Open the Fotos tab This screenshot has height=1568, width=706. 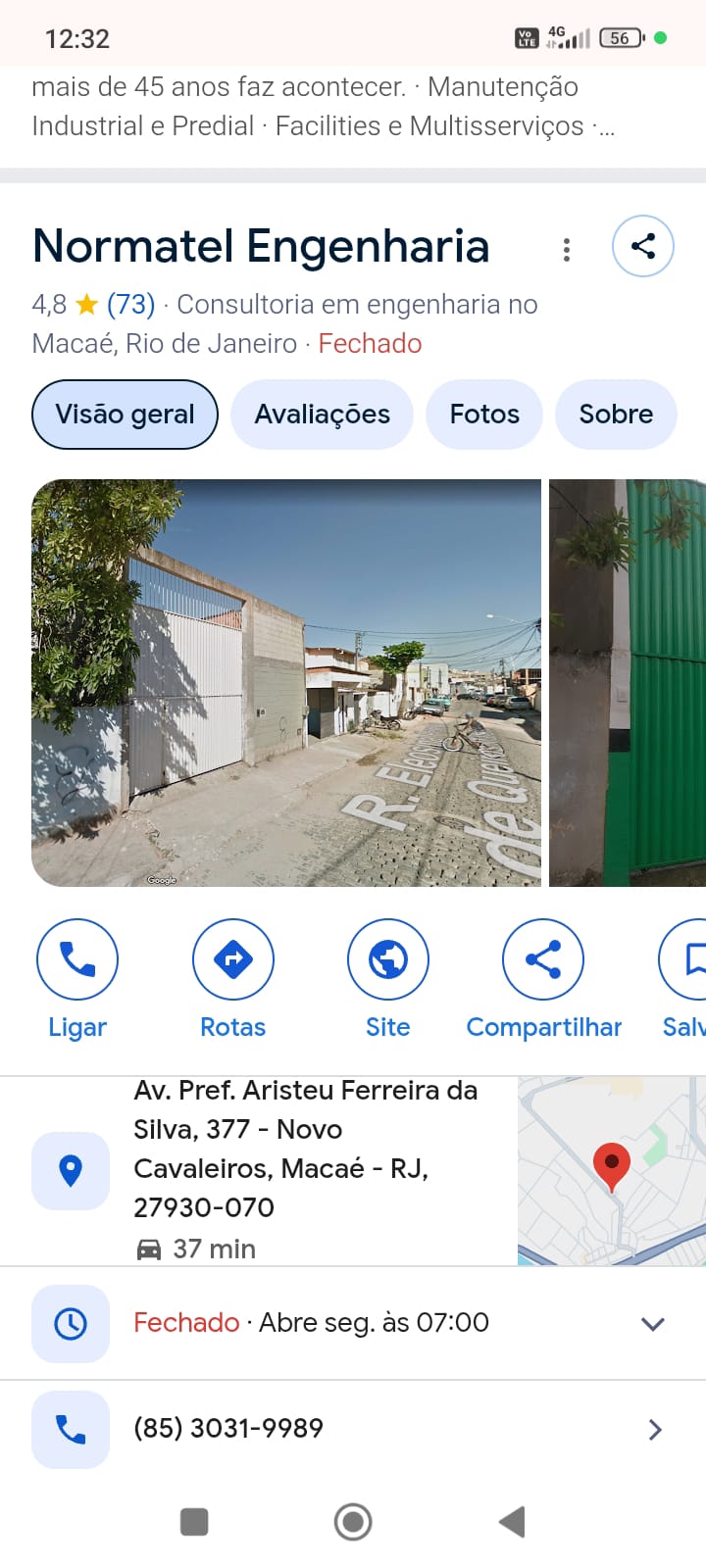[484, 415]
